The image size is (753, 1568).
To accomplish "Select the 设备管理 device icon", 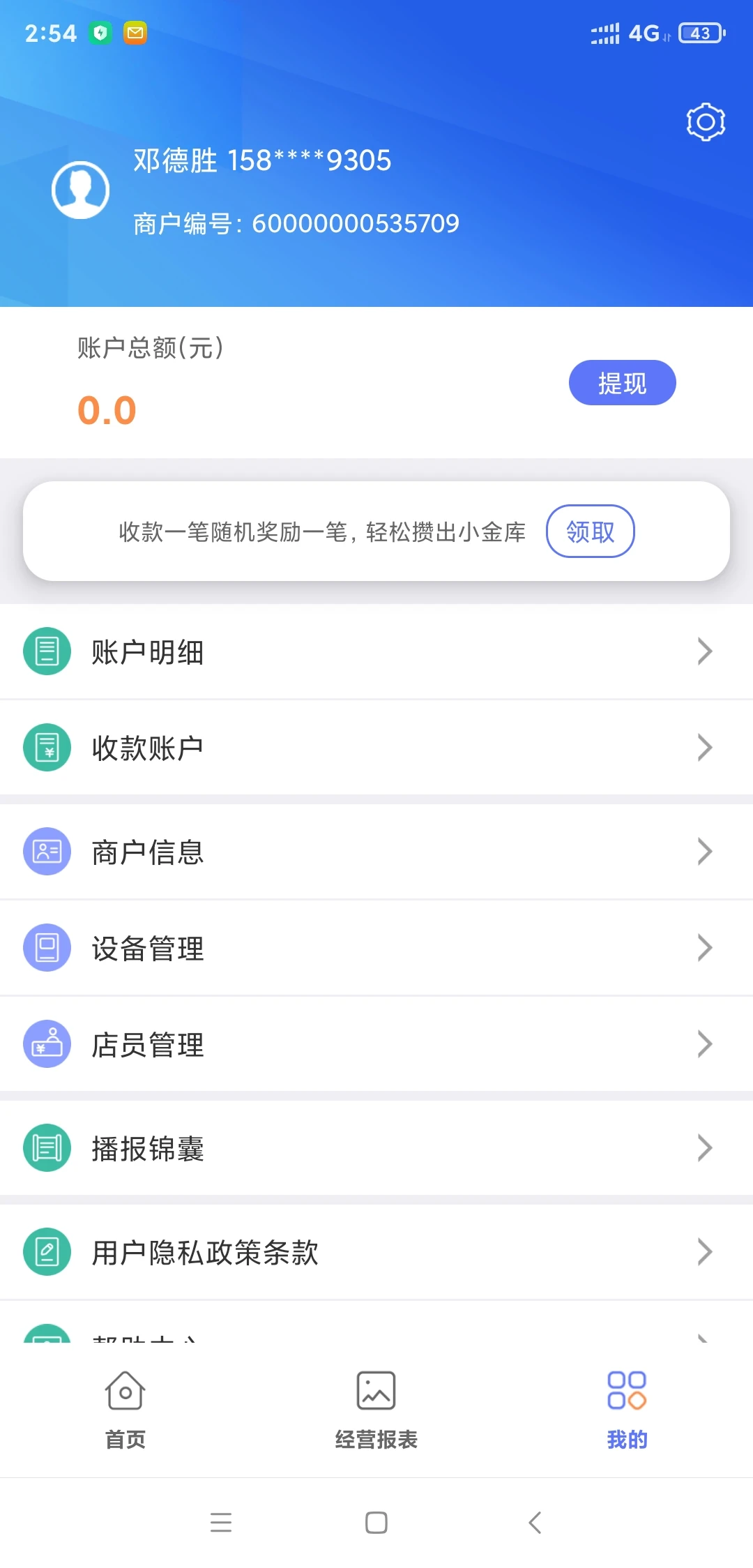I will click(47, 947).
